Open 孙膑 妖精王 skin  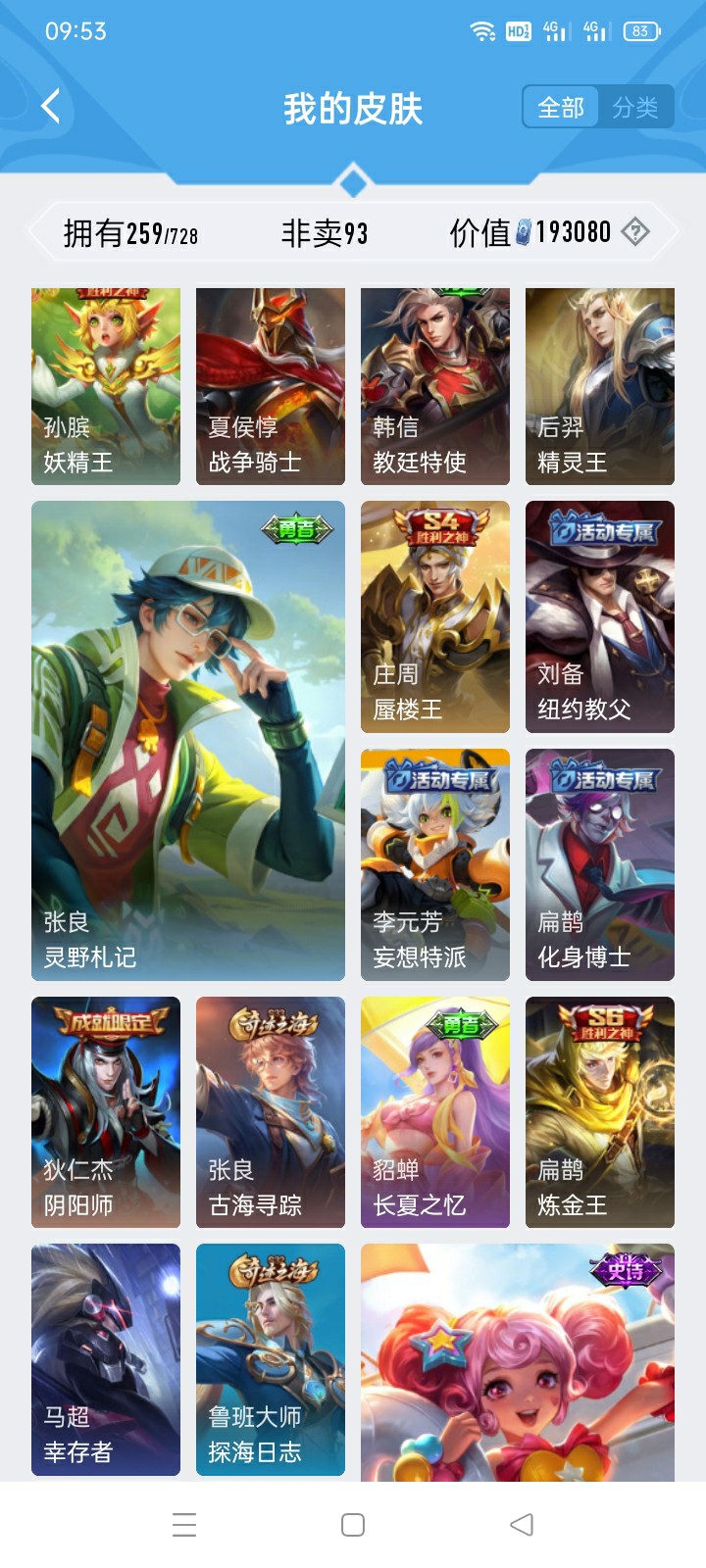tap(106, 386)
